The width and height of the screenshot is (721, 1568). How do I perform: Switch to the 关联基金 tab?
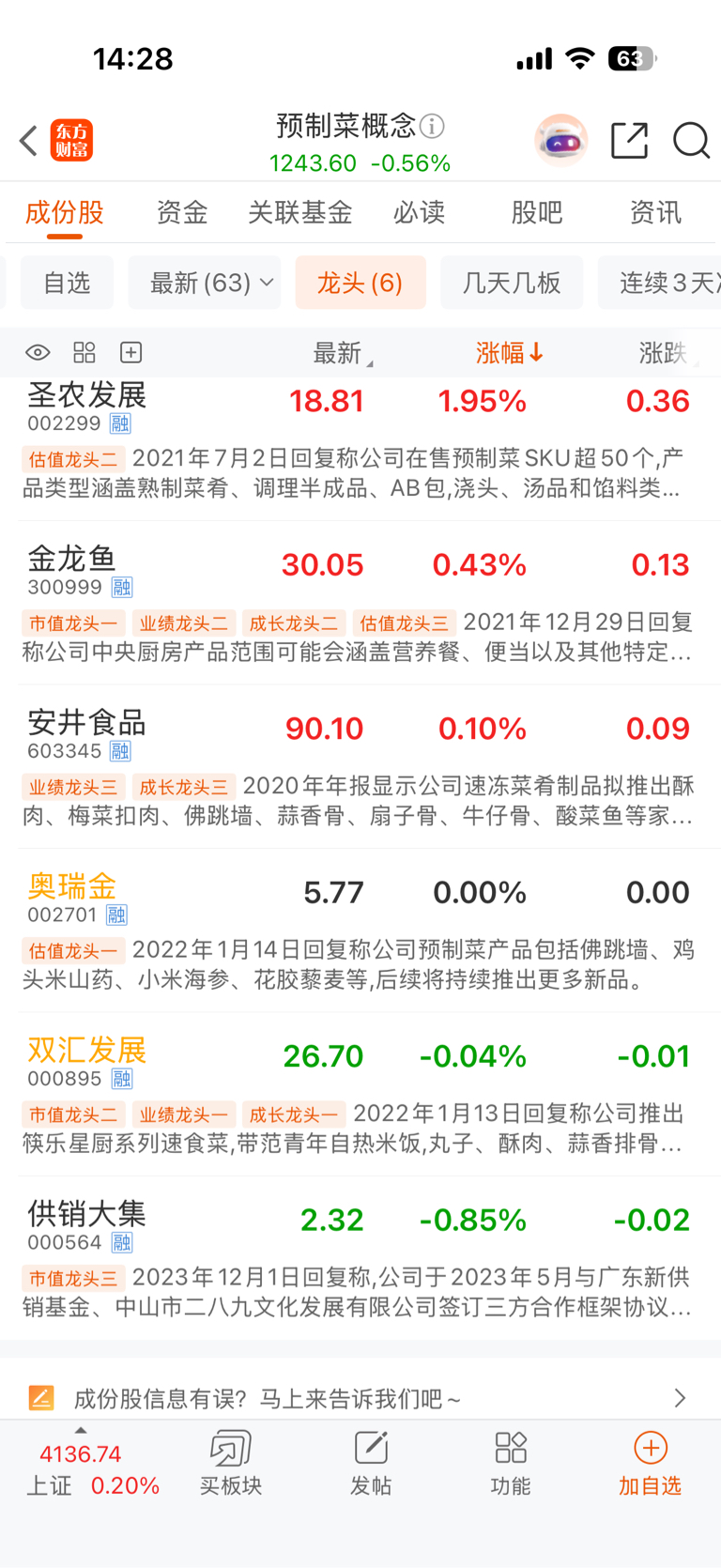[x=299, y=212]
